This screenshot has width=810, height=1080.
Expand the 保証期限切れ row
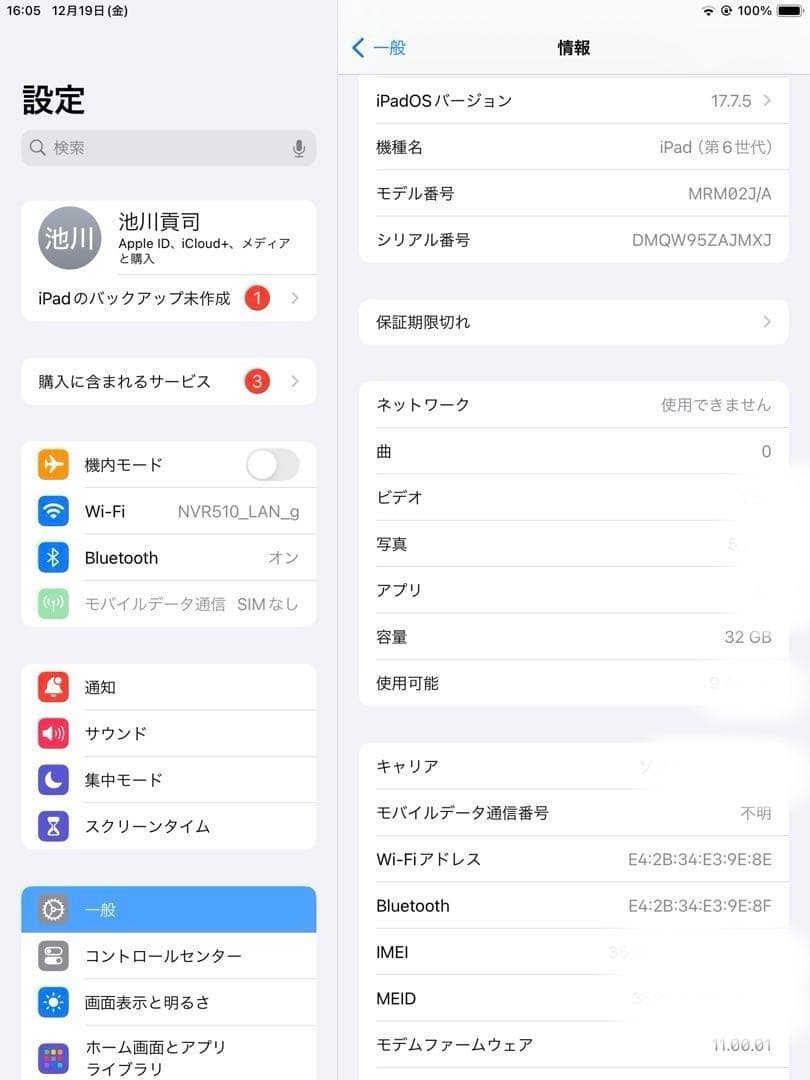pyautogui.click(x=767, y=322)
